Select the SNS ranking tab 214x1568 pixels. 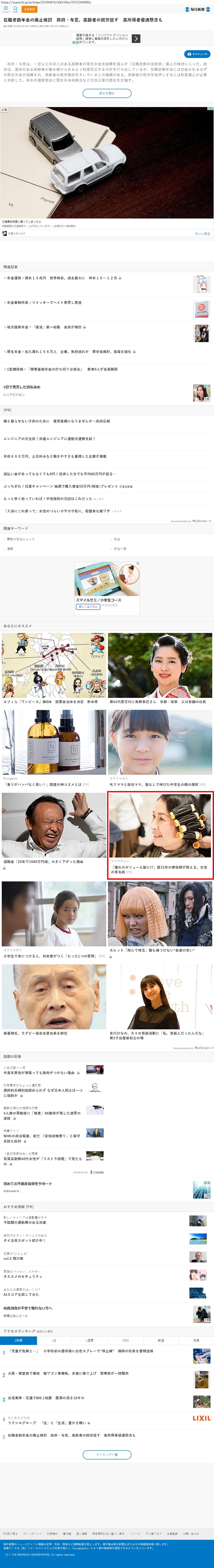[125, 1340]
